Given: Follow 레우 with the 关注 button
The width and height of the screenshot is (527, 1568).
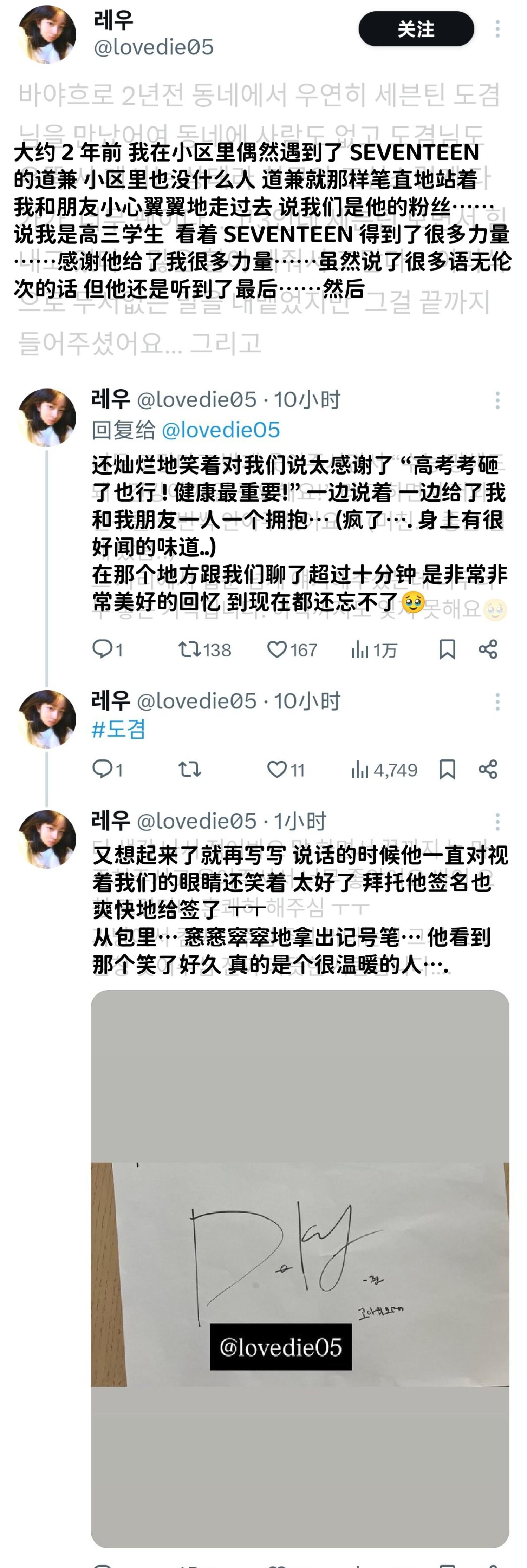Looking at the screenshot, I should tap(416, 28).
